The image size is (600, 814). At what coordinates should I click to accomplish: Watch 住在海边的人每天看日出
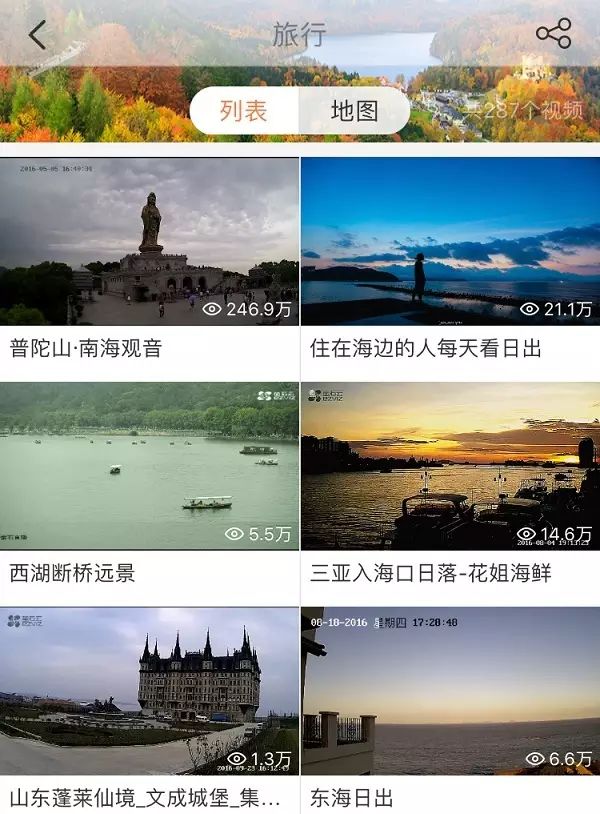coord(450,241)
